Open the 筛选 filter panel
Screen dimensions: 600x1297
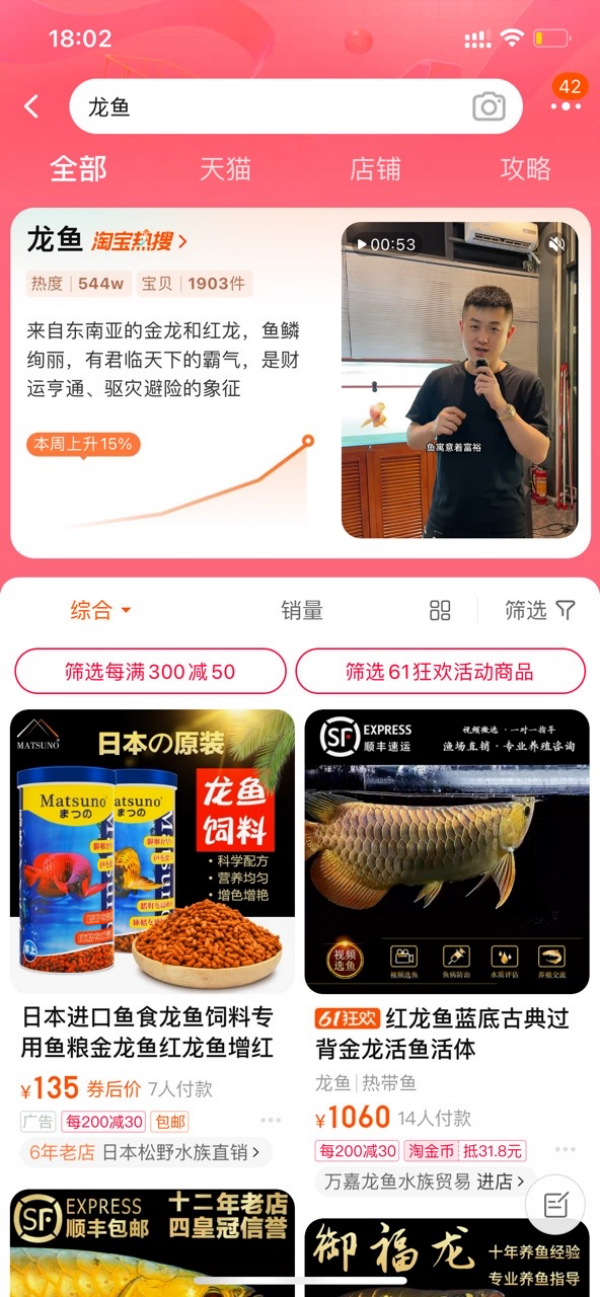539,610
